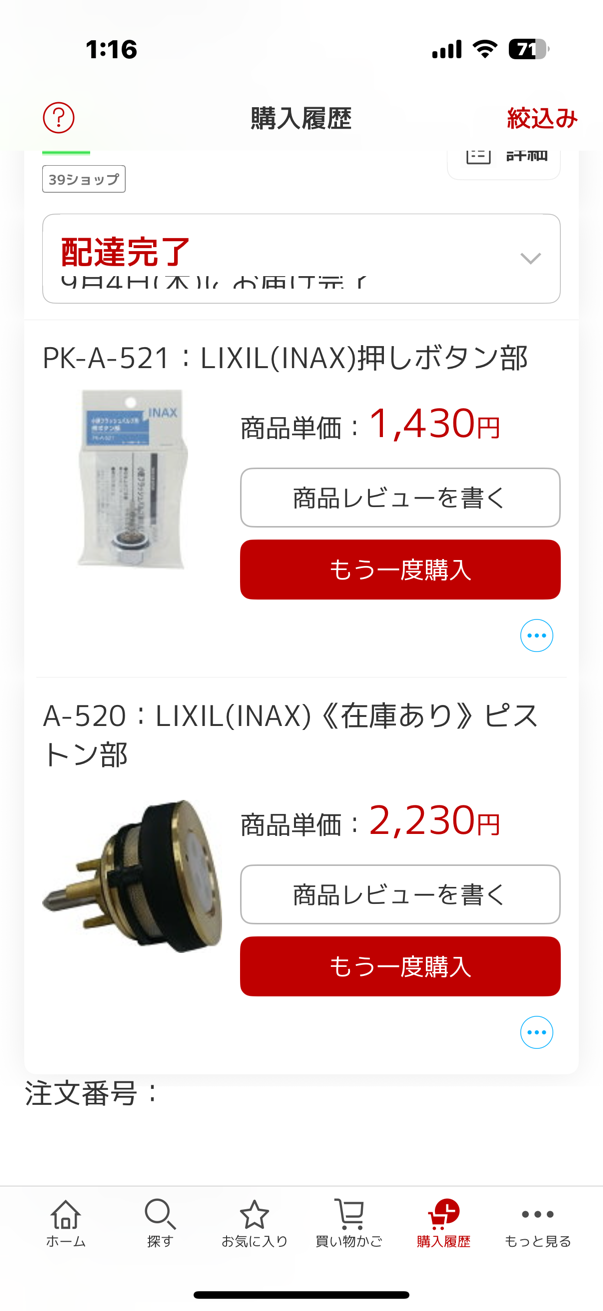Image resolution: width=603 pixels, height=1311 pixels.
Task: Open the もっと見る more tab
Action: click(537, 1224)
